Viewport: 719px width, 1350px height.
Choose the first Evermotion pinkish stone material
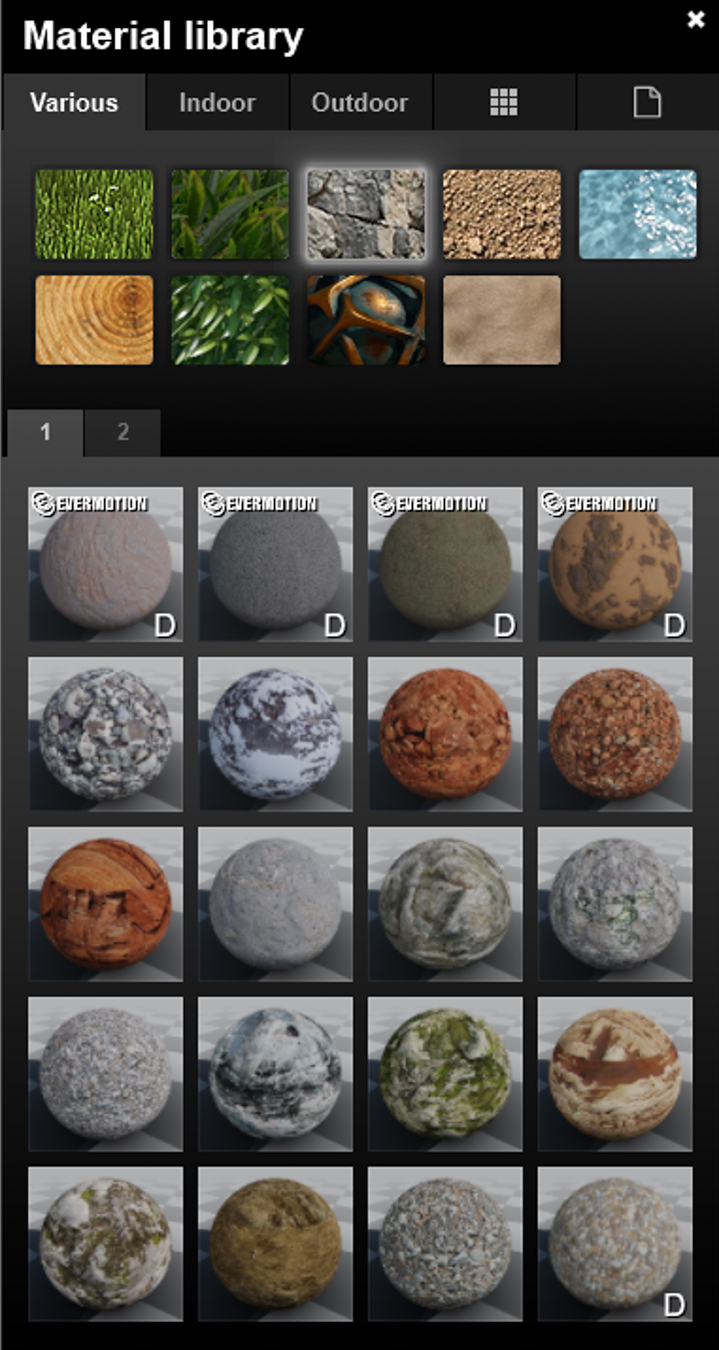point(105,564)
